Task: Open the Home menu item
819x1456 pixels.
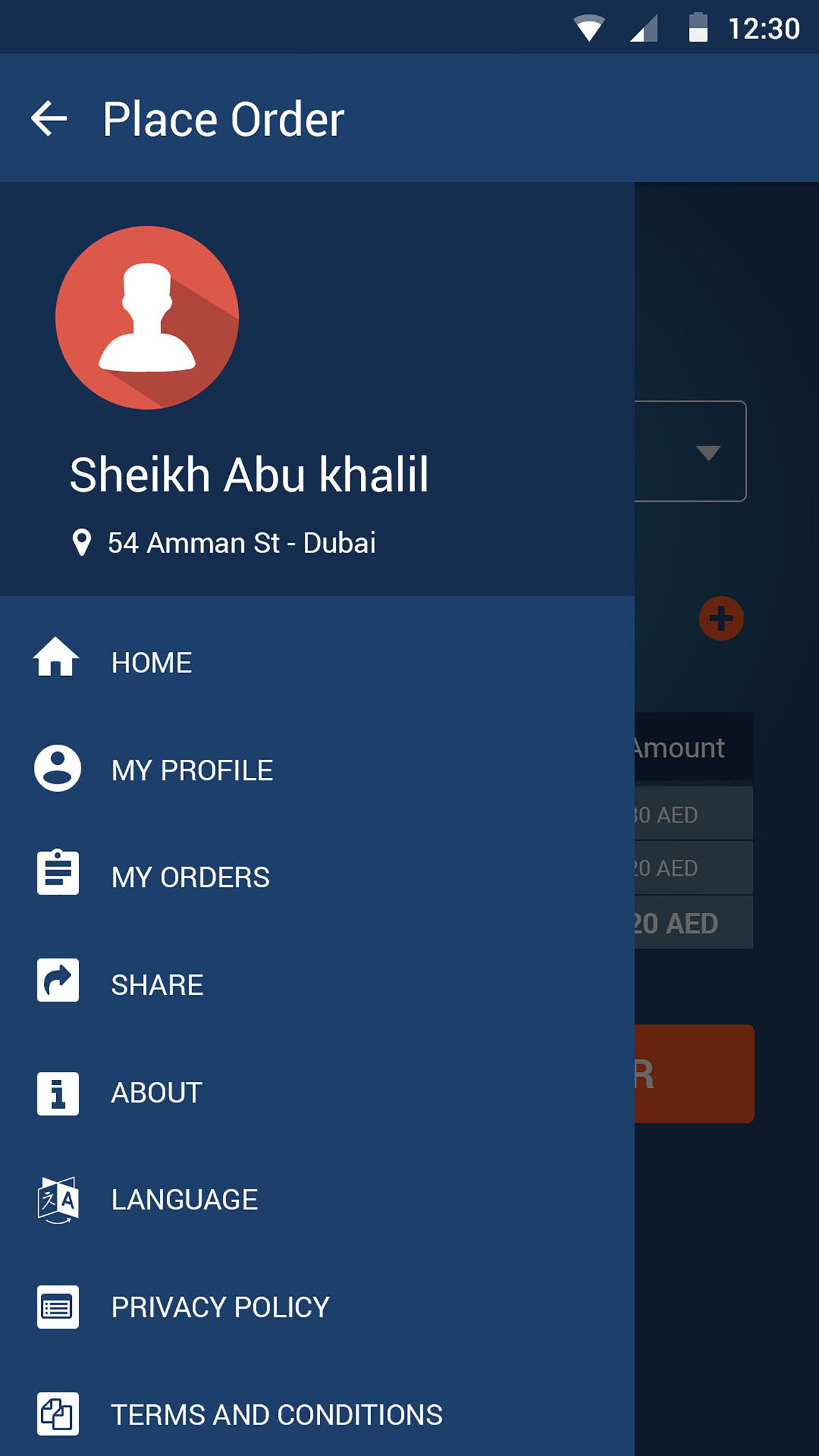Action: tap(151, 662)
